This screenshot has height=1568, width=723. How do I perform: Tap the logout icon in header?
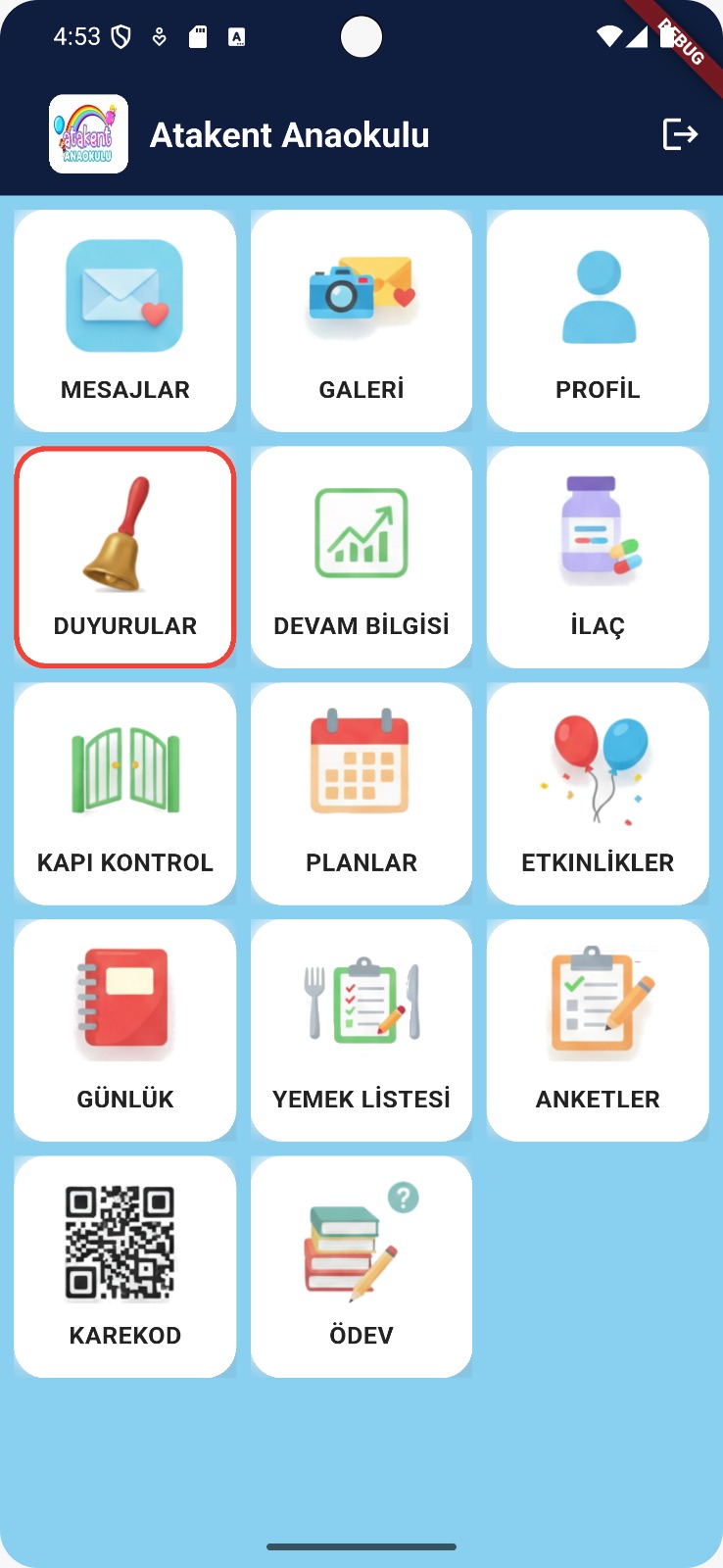pos(680,134)
